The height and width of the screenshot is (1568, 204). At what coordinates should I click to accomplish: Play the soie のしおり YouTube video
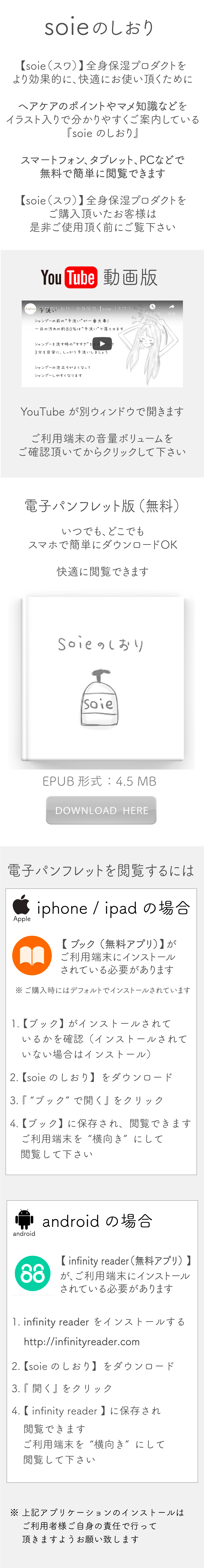click(102, 344)
